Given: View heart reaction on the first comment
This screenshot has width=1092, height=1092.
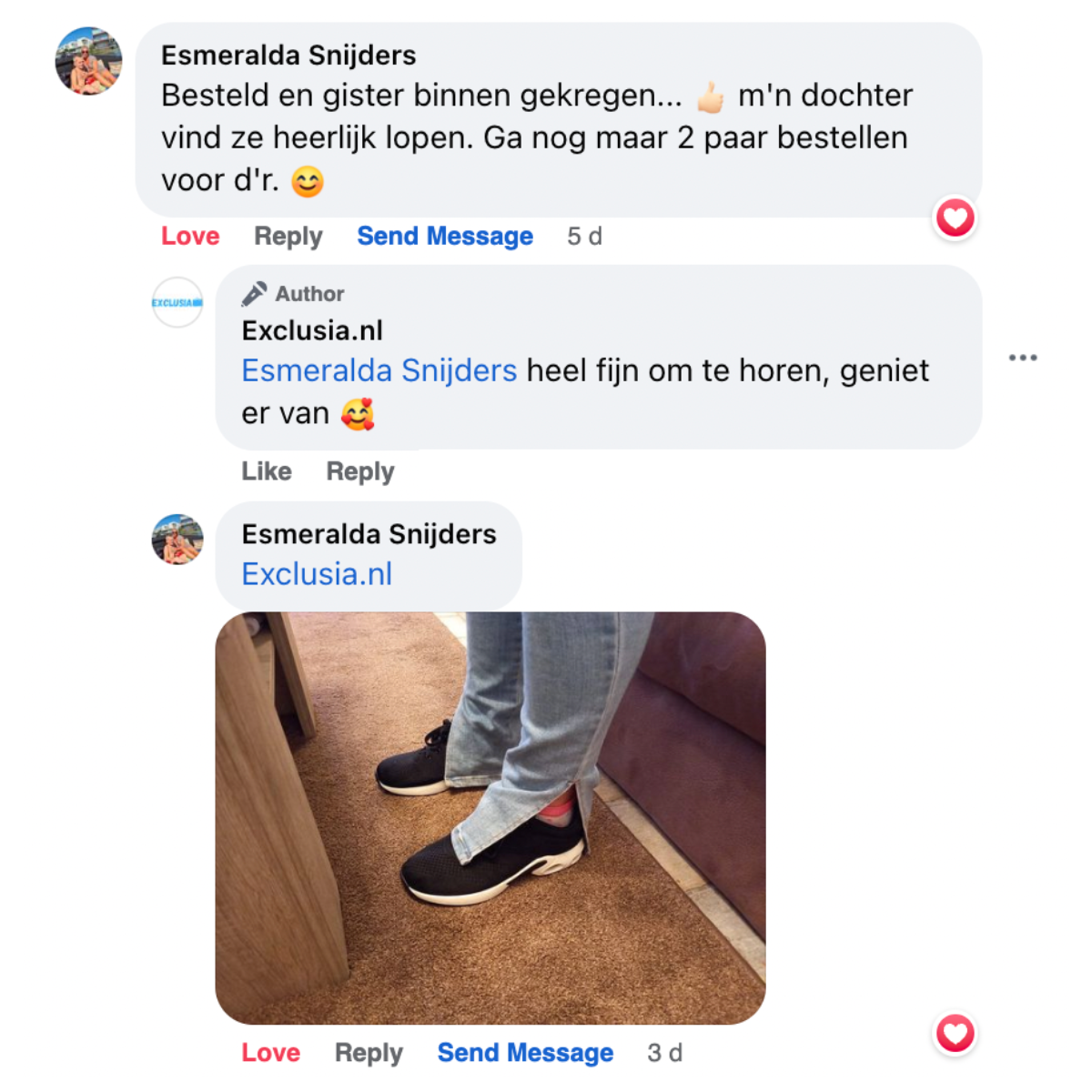Looking at the screenshot, I should 955,218.
